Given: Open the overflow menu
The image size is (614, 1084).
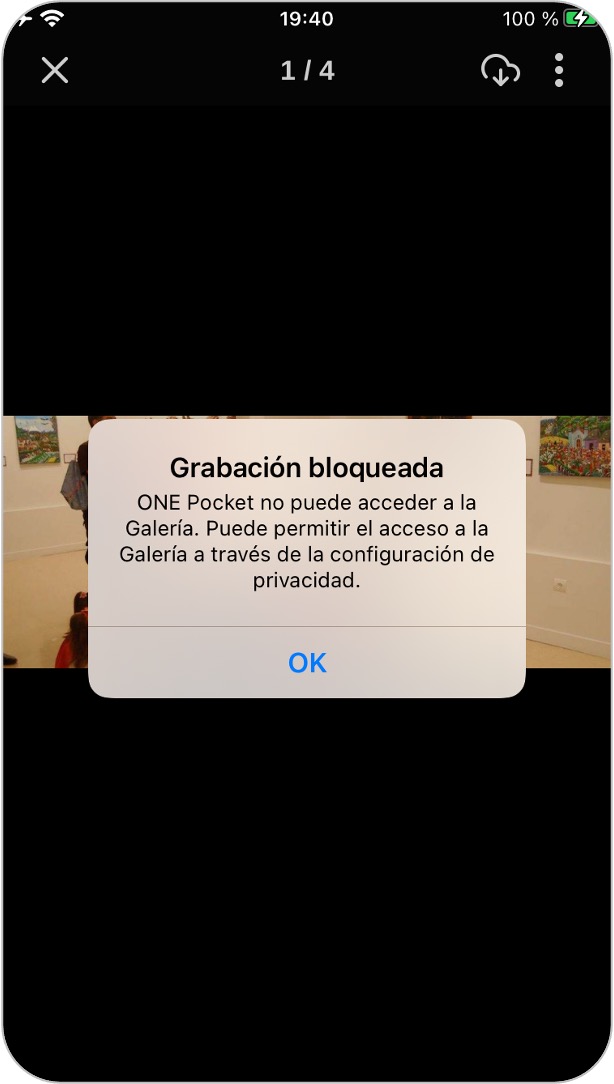Looking at the screenshot, I should pyautogui.click(x=559, y=70).
